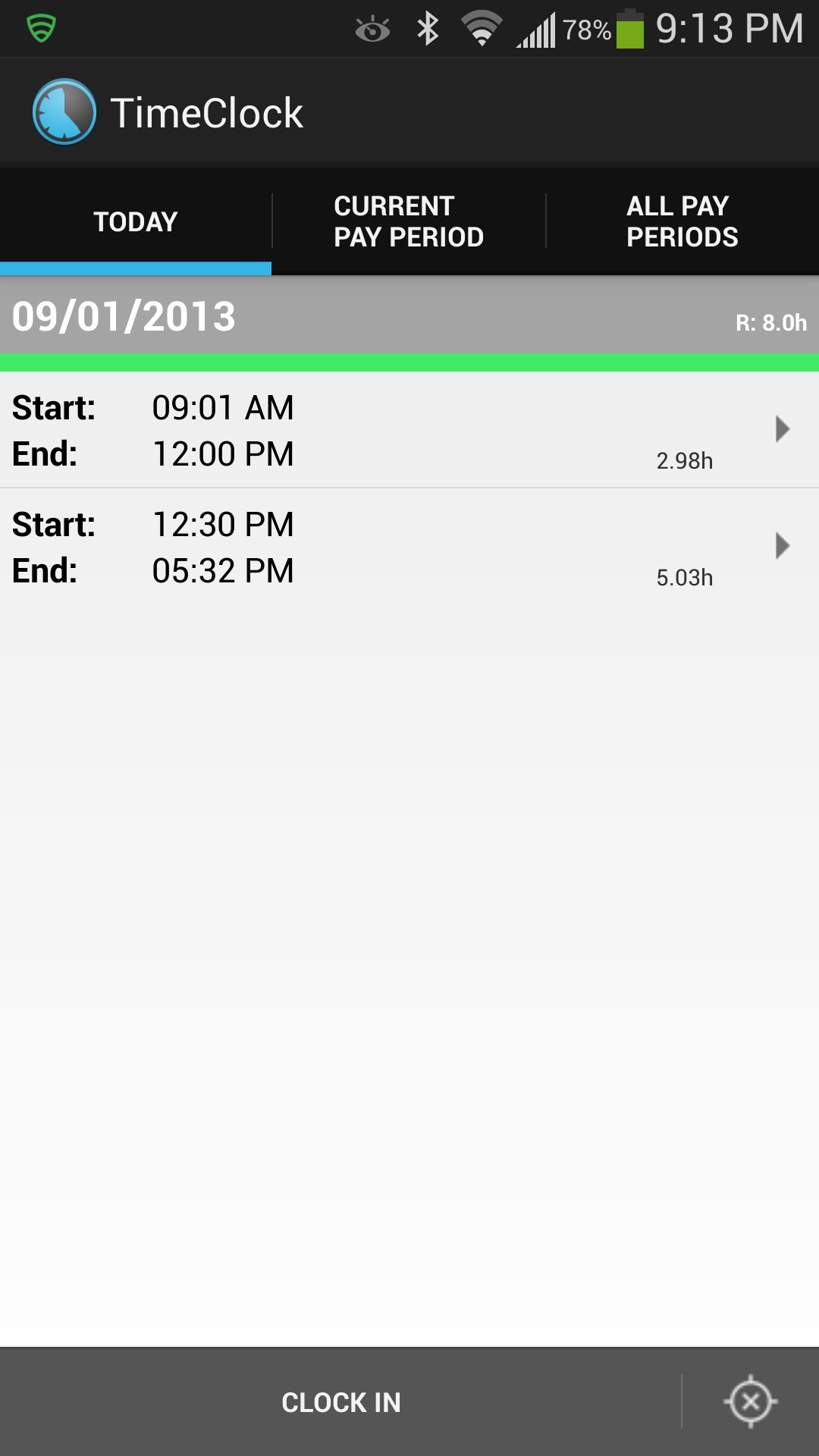This screenshot has width=819, height=1456.
Task: Open the TimeClock app icon in header
Action: pyautogui.click(x=64, y=110)
